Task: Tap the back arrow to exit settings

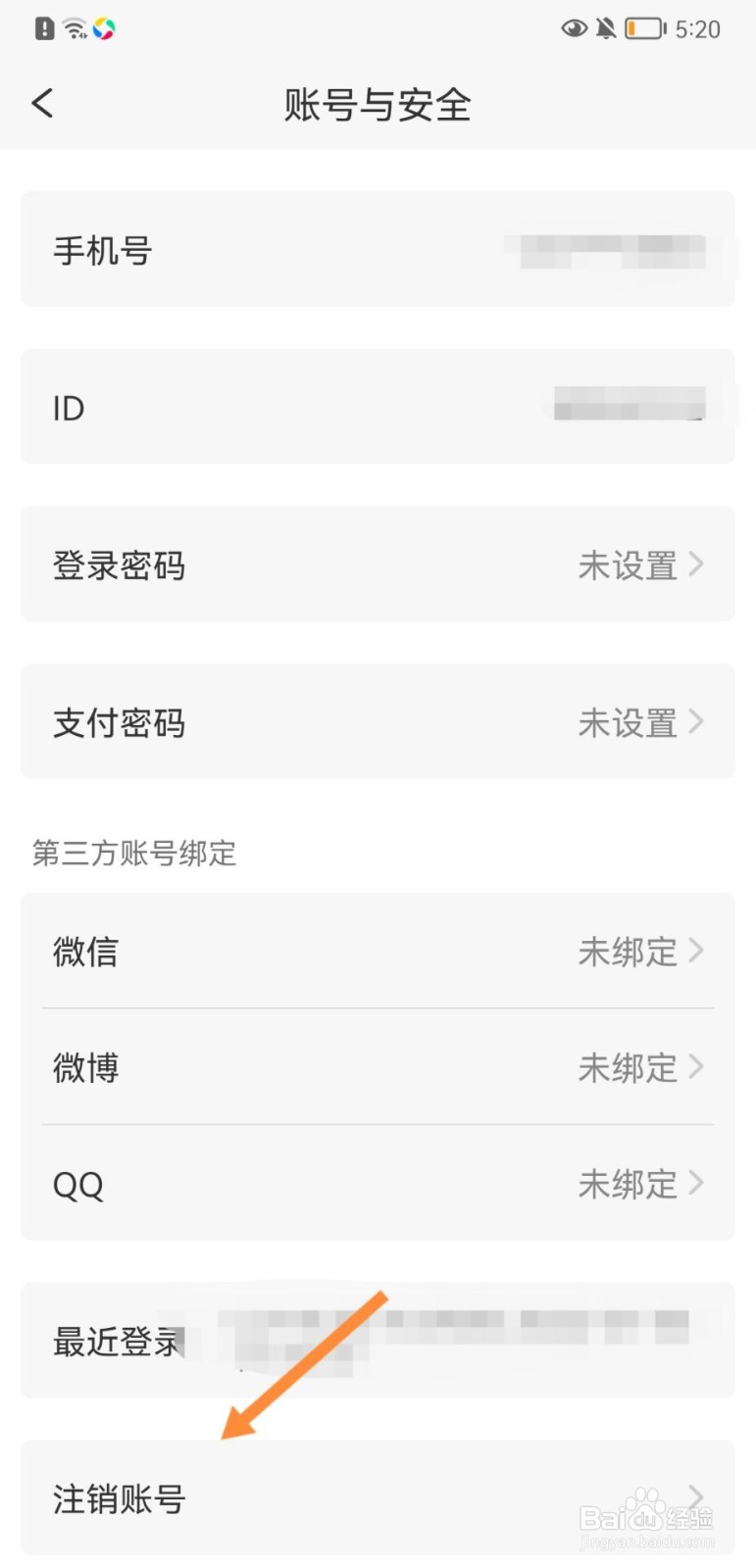Action: tap(41, 103)
